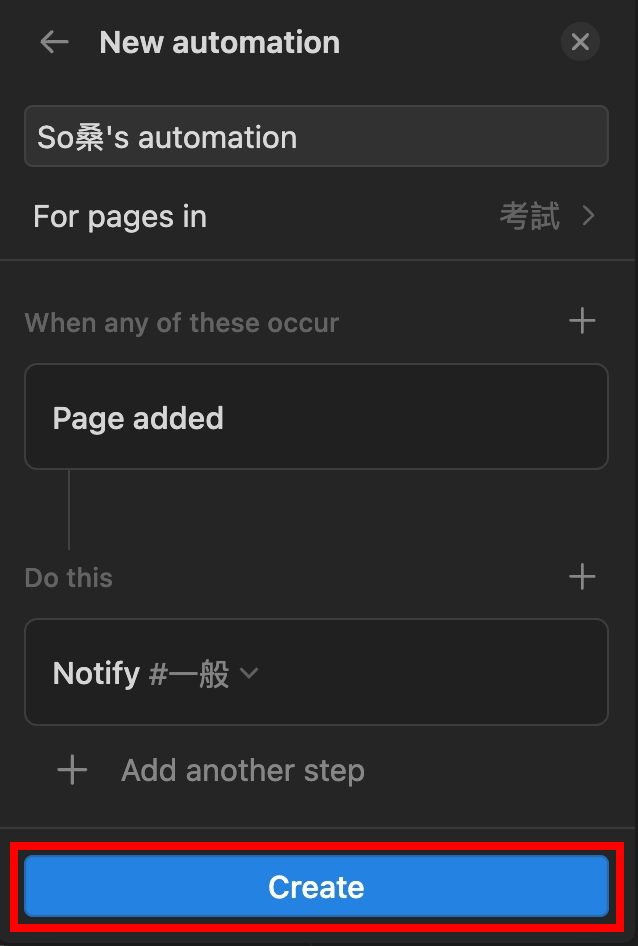The height and width of the screenshot is (946, 638).
Task: Create the automation
Action: (316, 887)
